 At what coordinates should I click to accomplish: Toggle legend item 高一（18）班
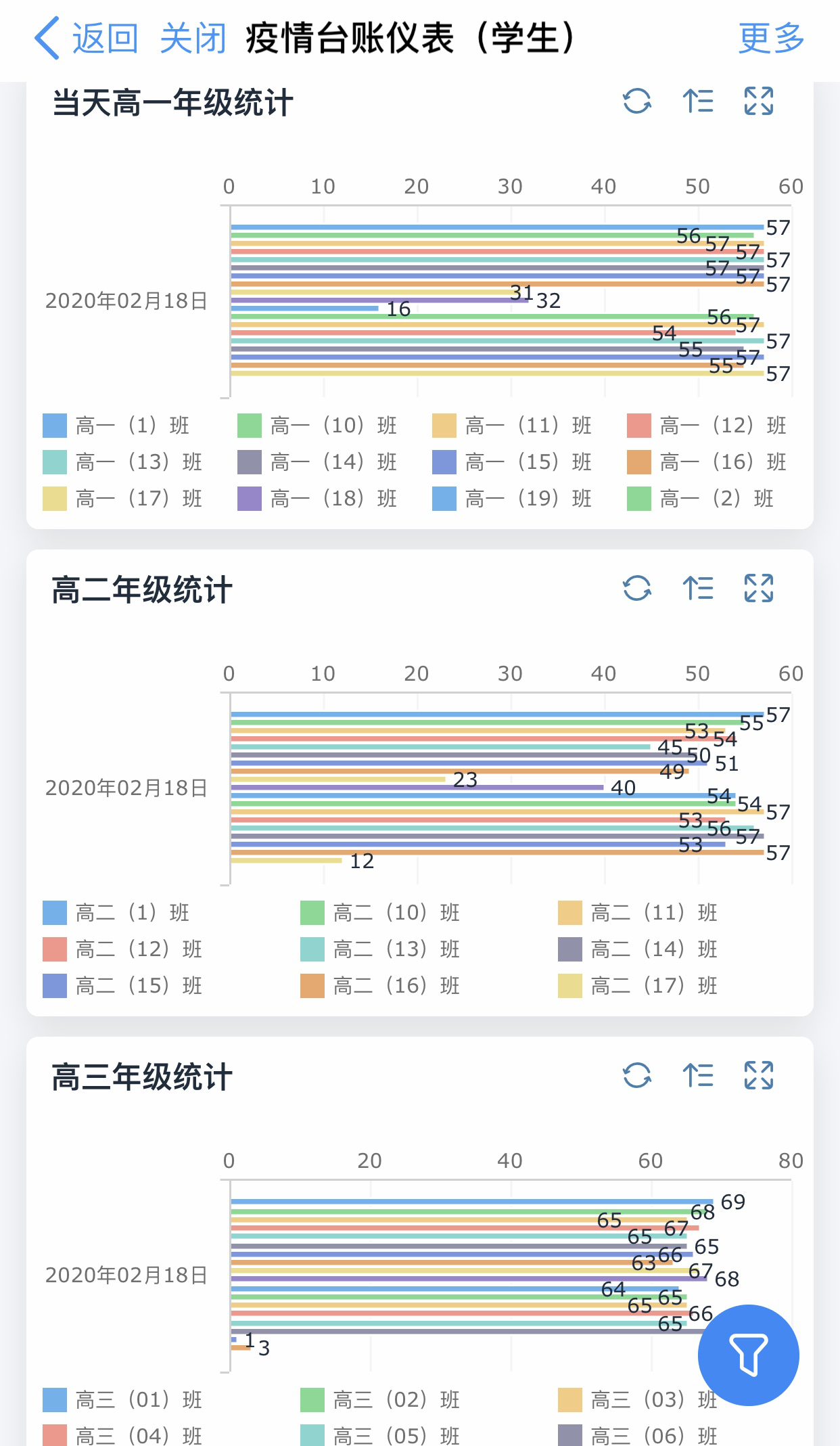tap(317, 499)
